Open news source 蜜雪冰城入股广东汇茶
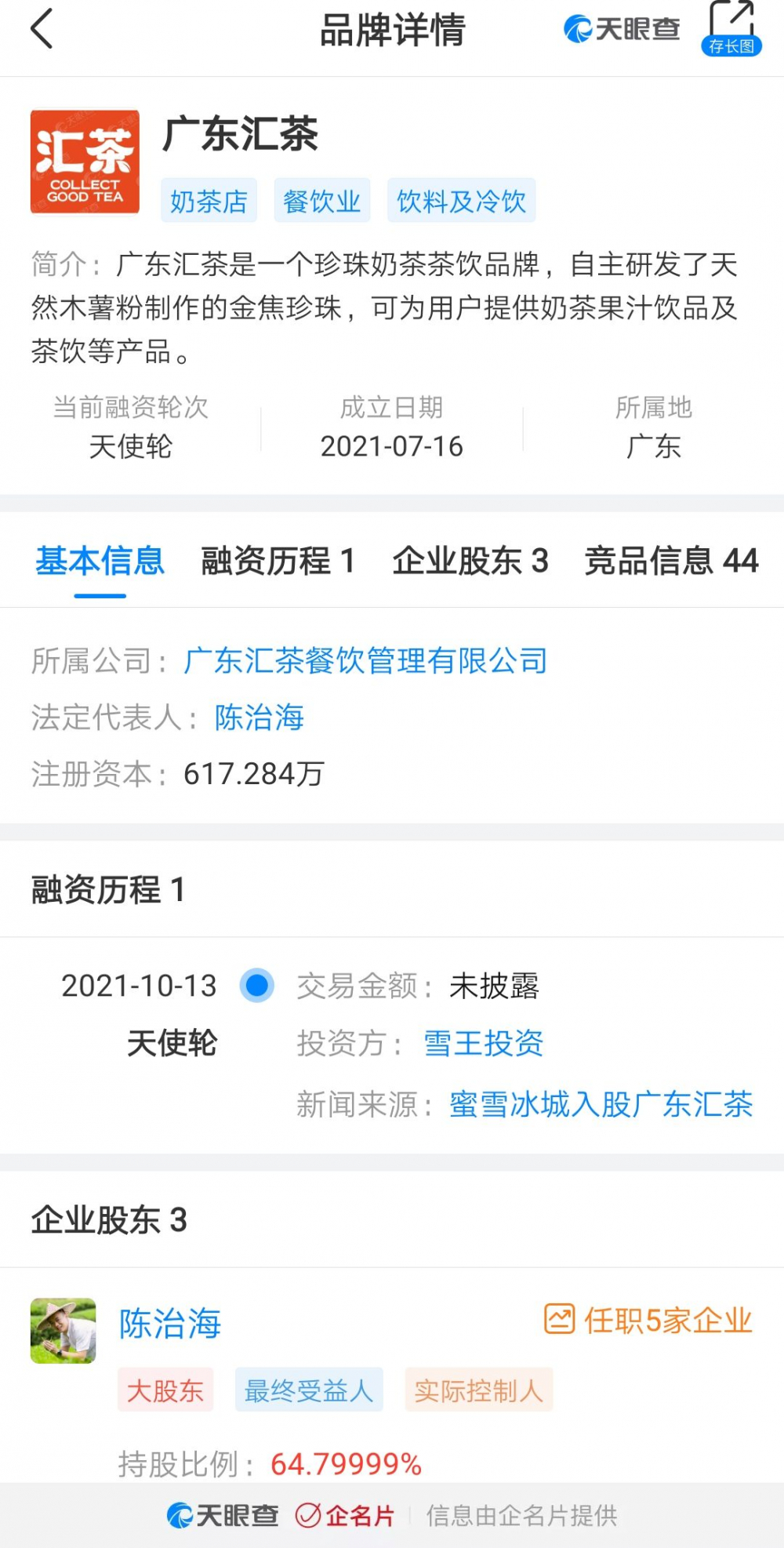 601,1105
